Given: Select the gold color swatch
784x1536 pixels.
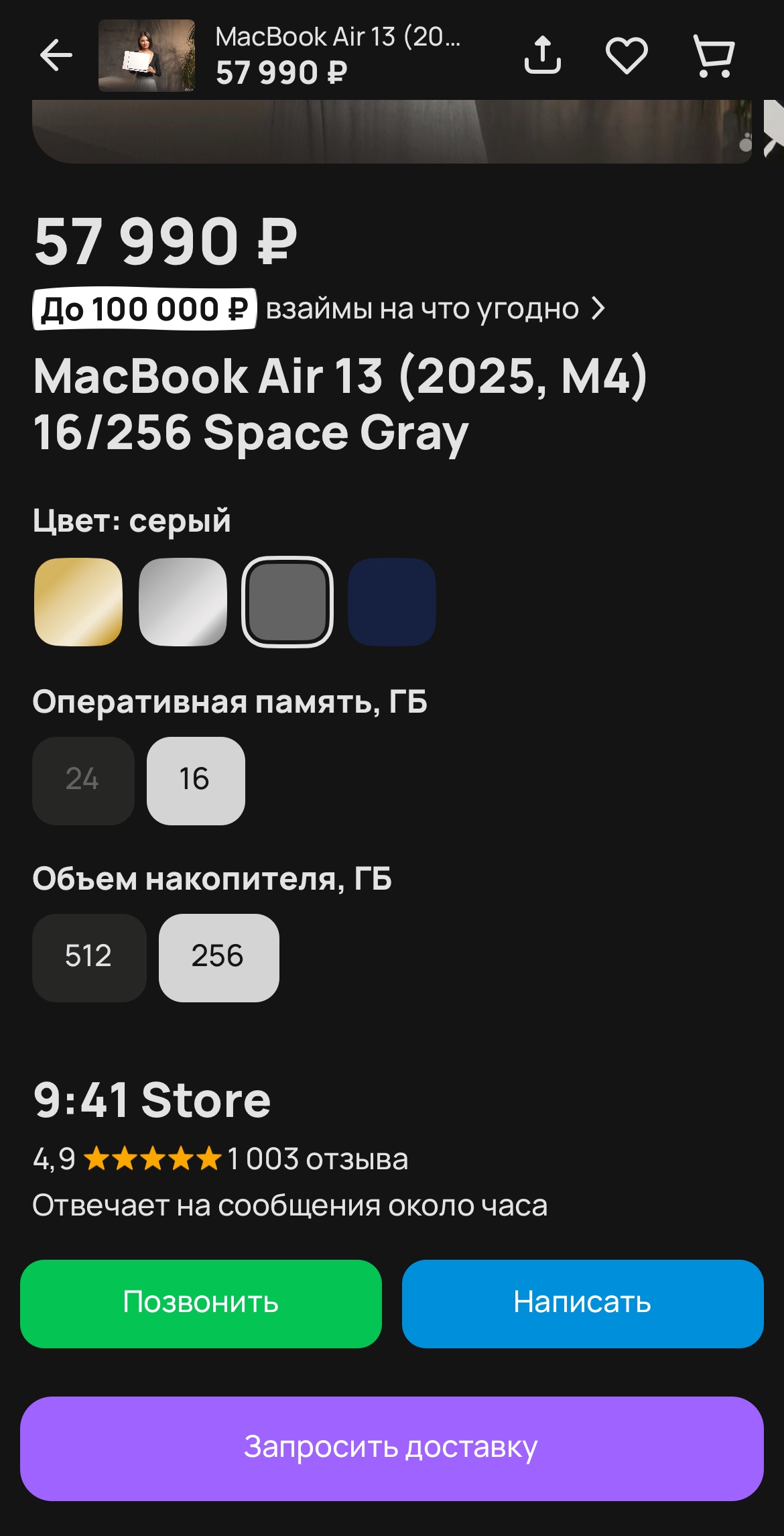Looking at the screenshot, I should pos(78,602).
